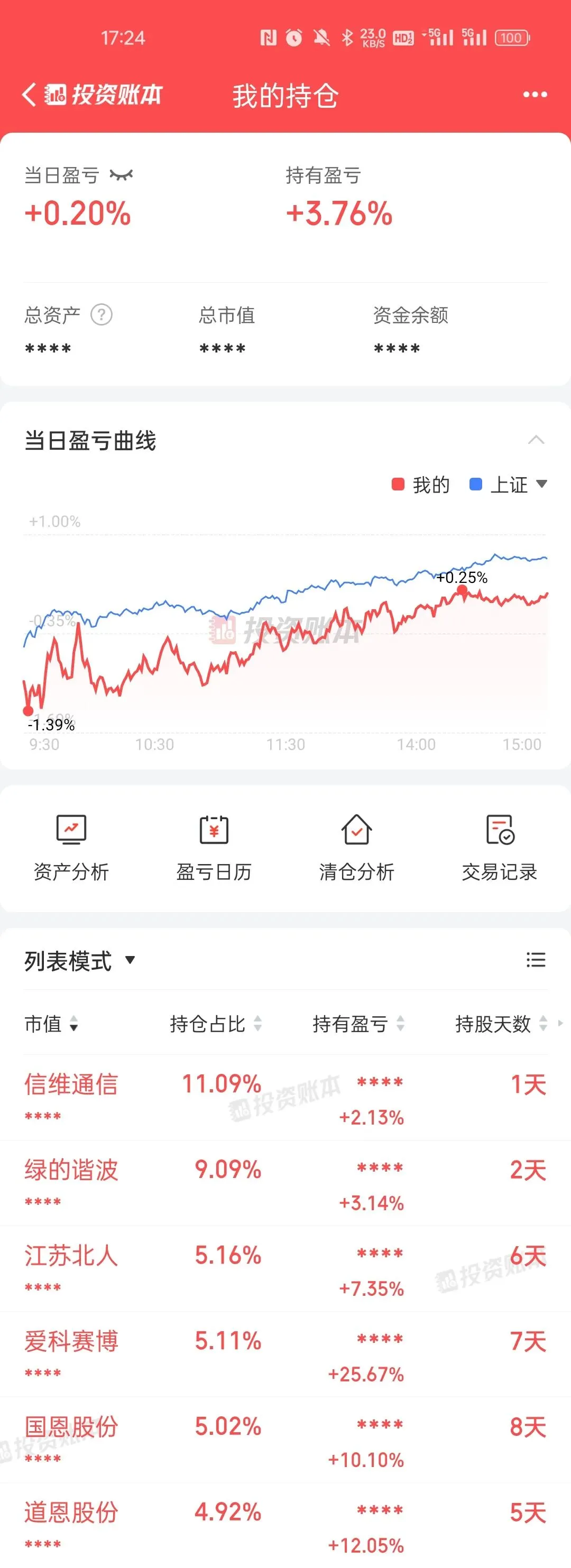This screenshot has width=571, height=1568.
Task: Go back using the top-left arrow
Action: [x=29, y=95]
